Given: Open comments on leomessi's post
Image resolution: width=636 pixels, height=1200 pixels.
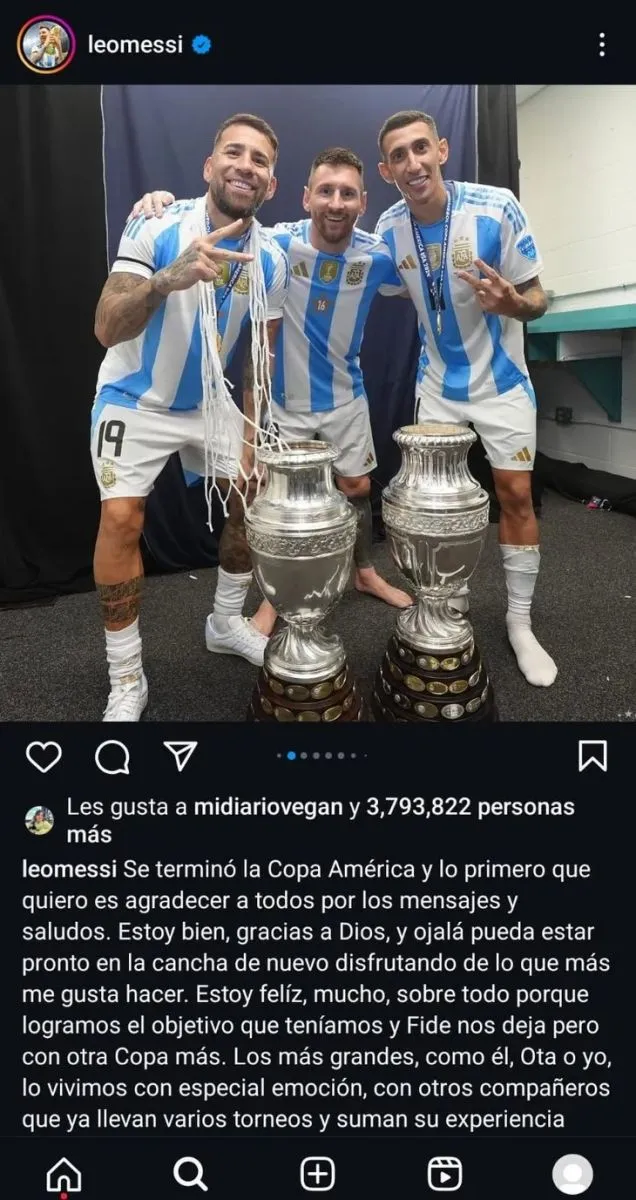Looking at the screenshot, I should pyautogui.click(x=112, y=757).
